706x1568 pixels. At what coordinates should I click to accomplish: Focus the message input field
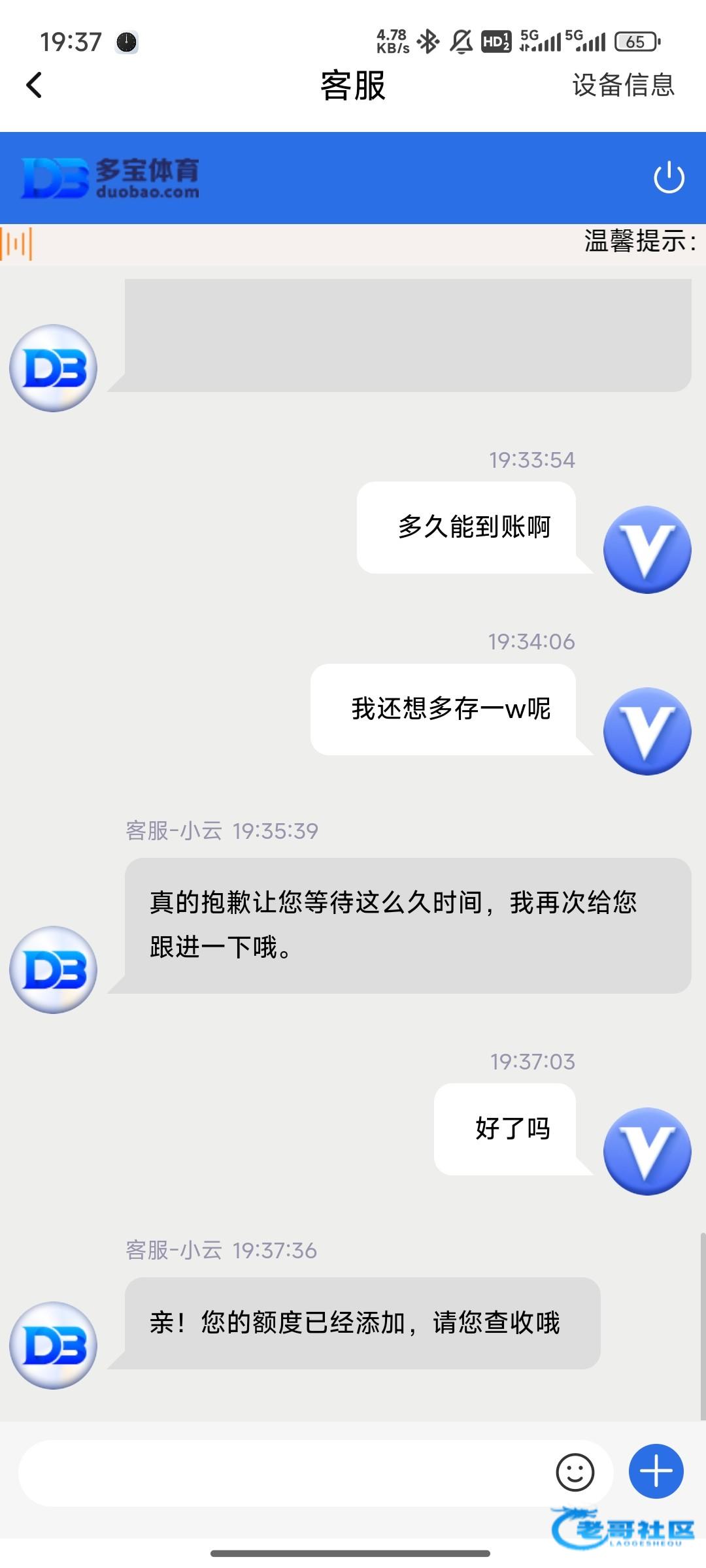[x=284, y=1473]
